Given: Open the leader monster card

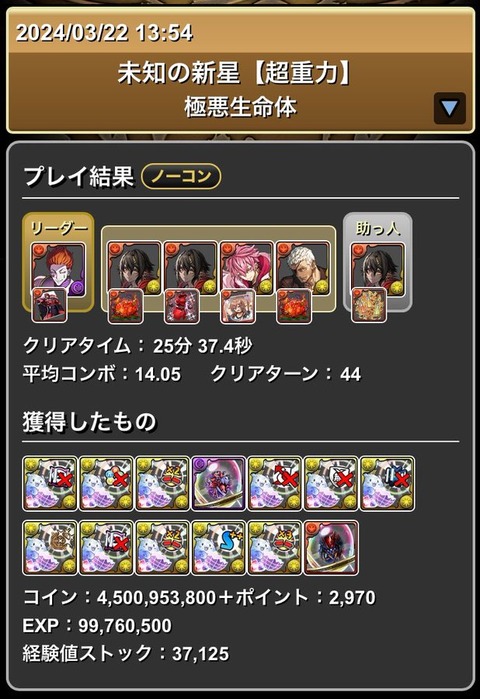Looking at the screenshot, I should point(58,270).
